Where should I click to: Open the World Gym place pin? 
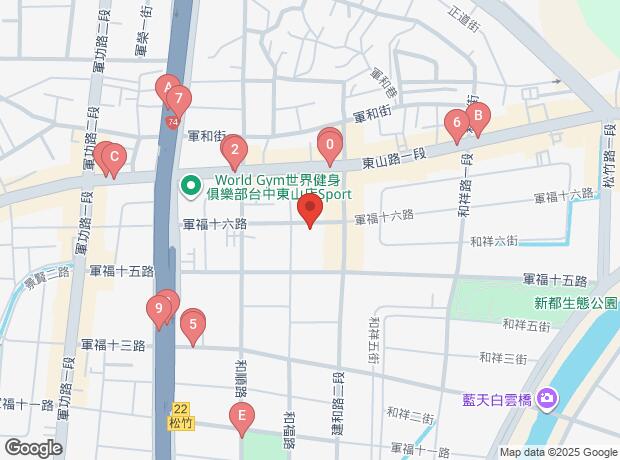click(x=189, y=185)
